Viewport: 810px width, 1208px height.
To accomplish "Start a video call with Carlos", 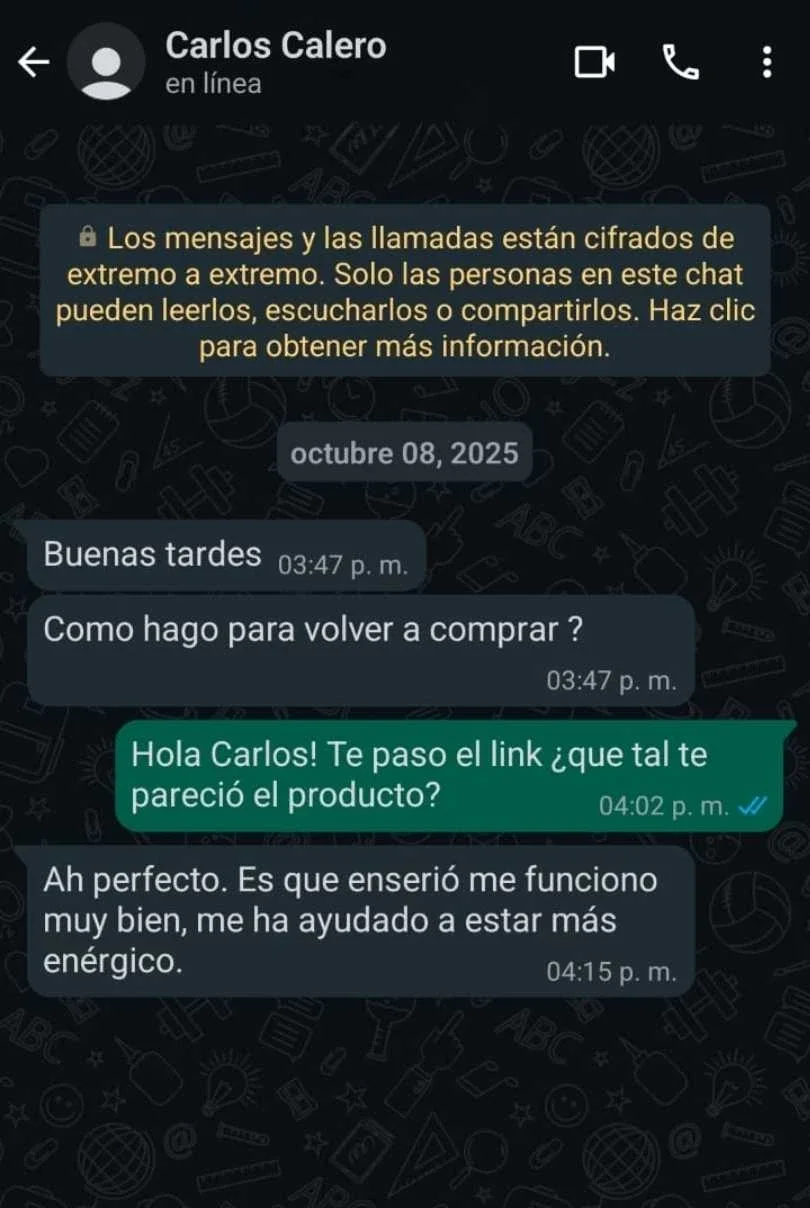I will 594,63.
